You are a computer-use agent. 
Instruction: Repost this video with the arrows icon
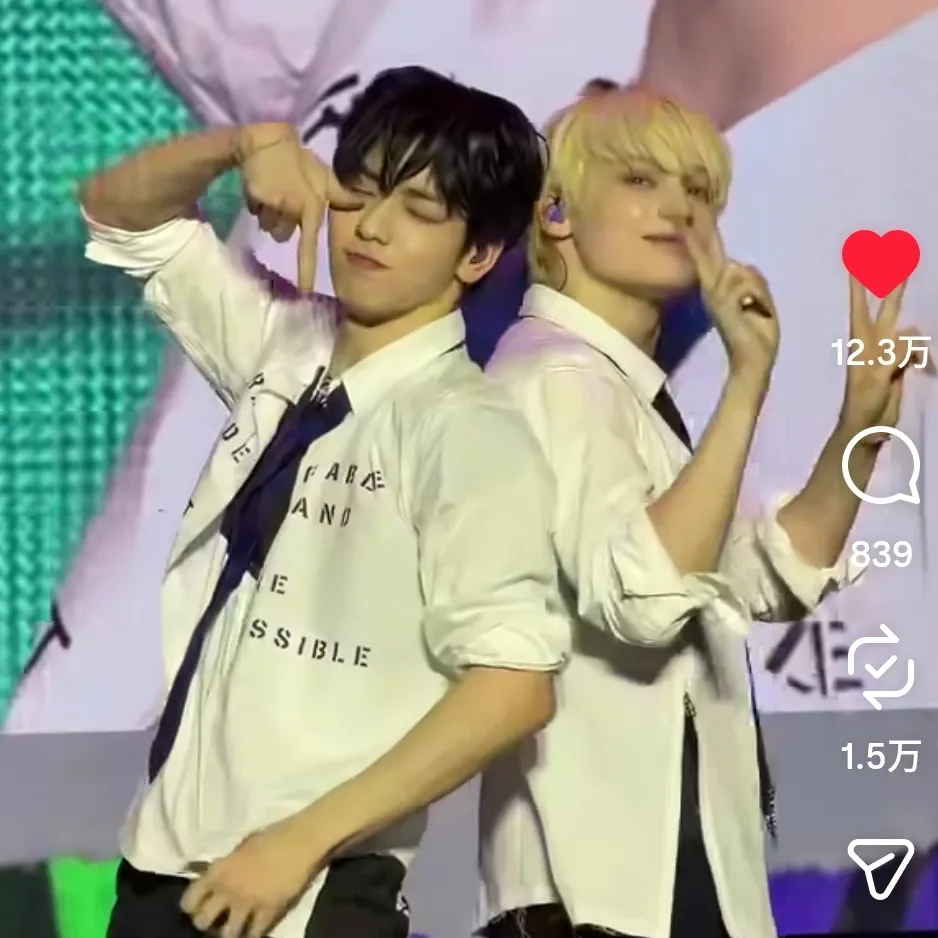(x=880, y=665)
